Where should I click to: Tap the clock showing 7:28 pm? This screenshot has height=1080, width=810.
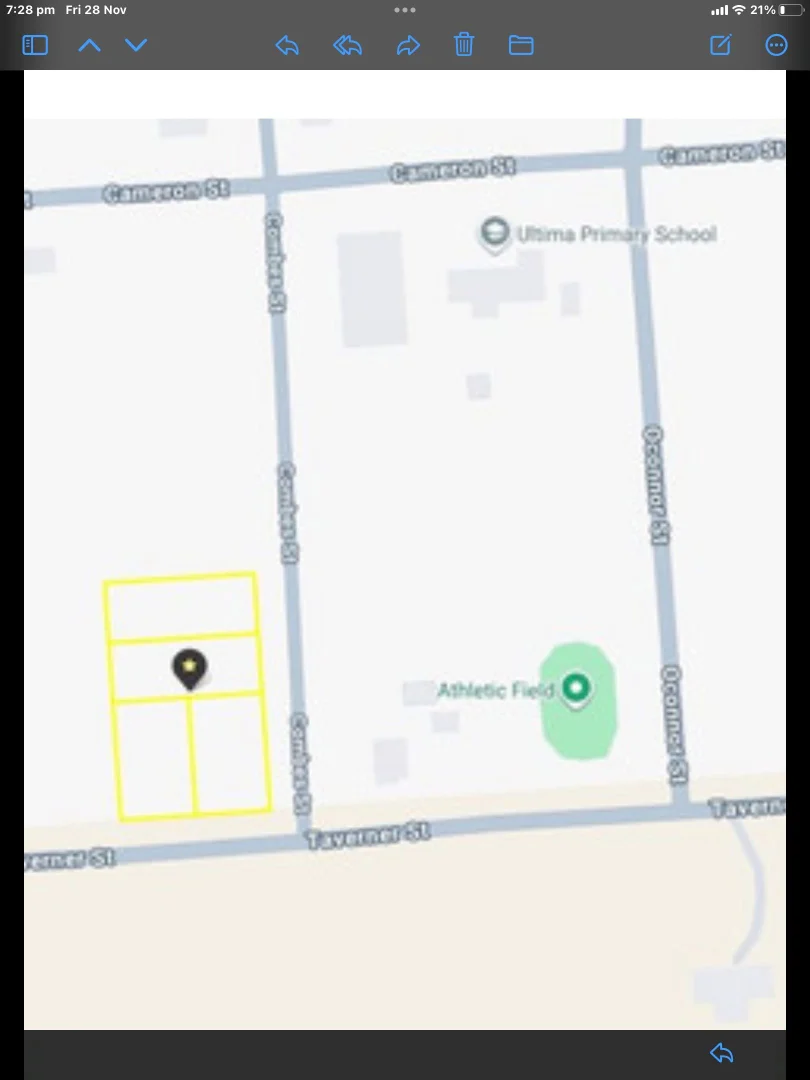[x=28, y=10]
